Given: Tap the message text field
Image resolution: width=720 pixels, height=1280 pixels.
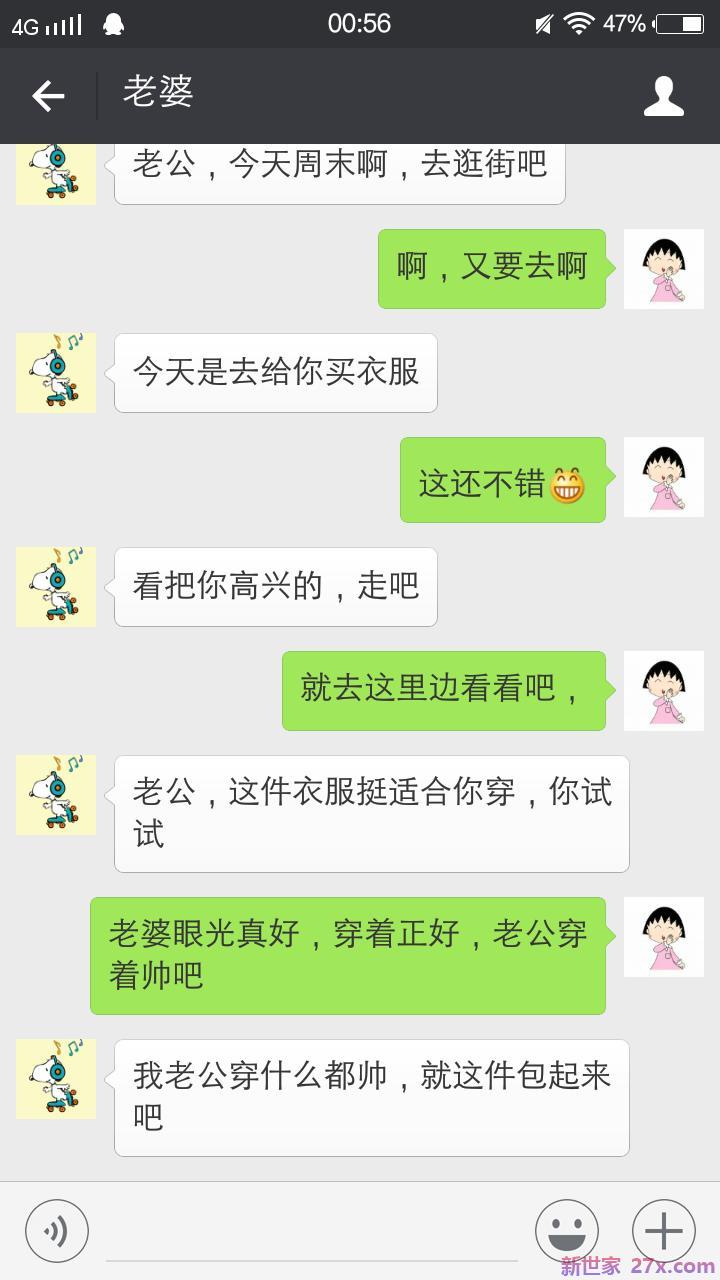Looking at the screenshot, I should 312,1232.
